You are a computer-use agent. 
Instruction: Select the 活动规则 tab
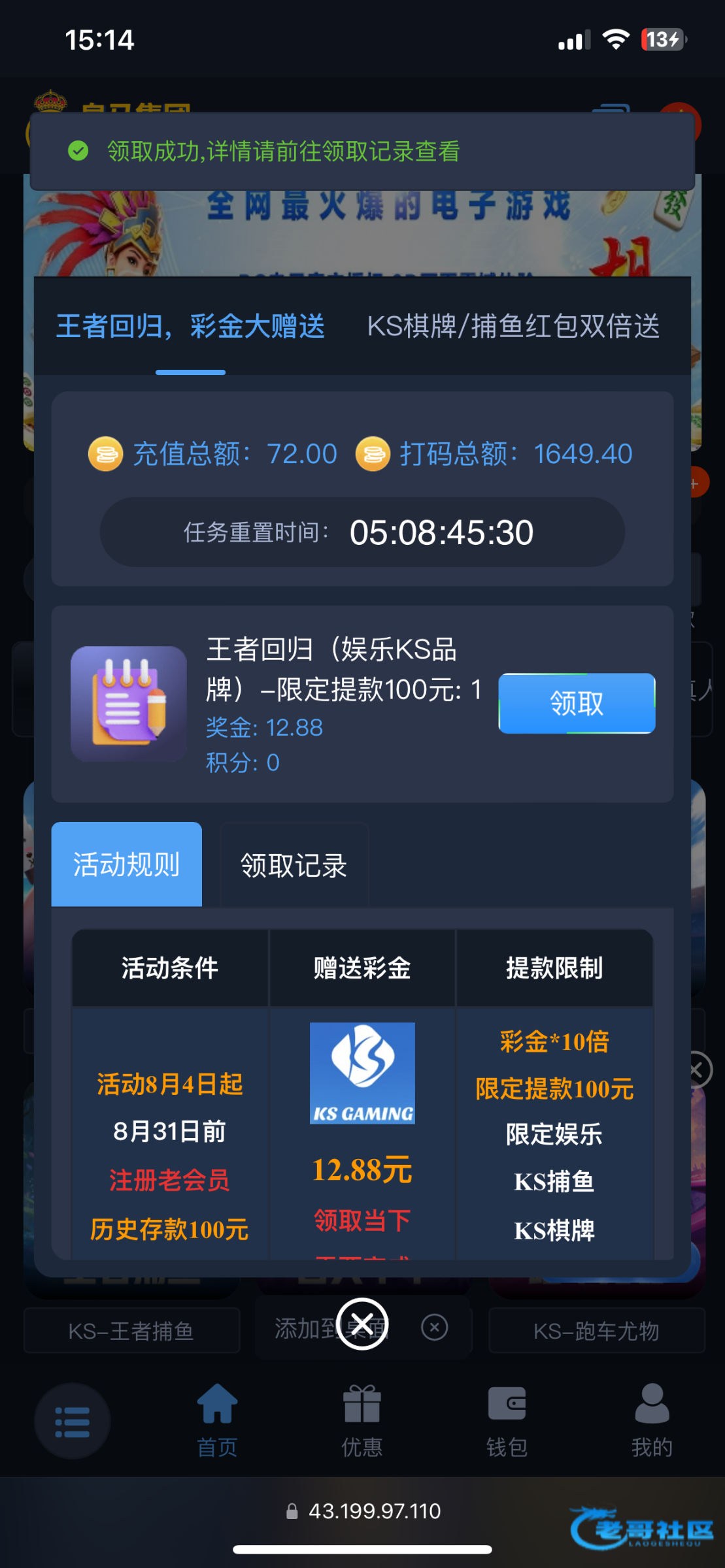point(126,864)
